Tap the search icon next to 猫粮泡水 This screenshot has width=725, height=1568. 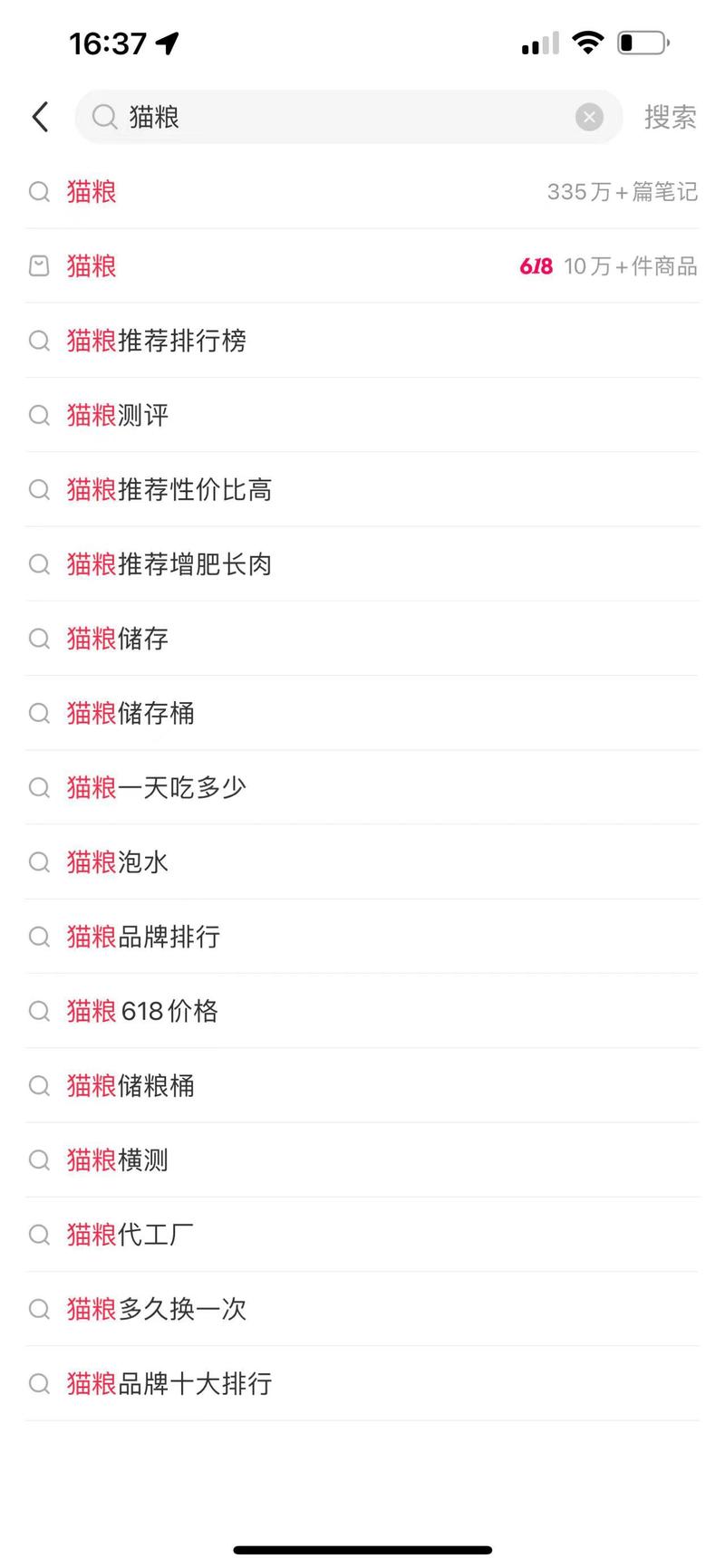point(39,862)
